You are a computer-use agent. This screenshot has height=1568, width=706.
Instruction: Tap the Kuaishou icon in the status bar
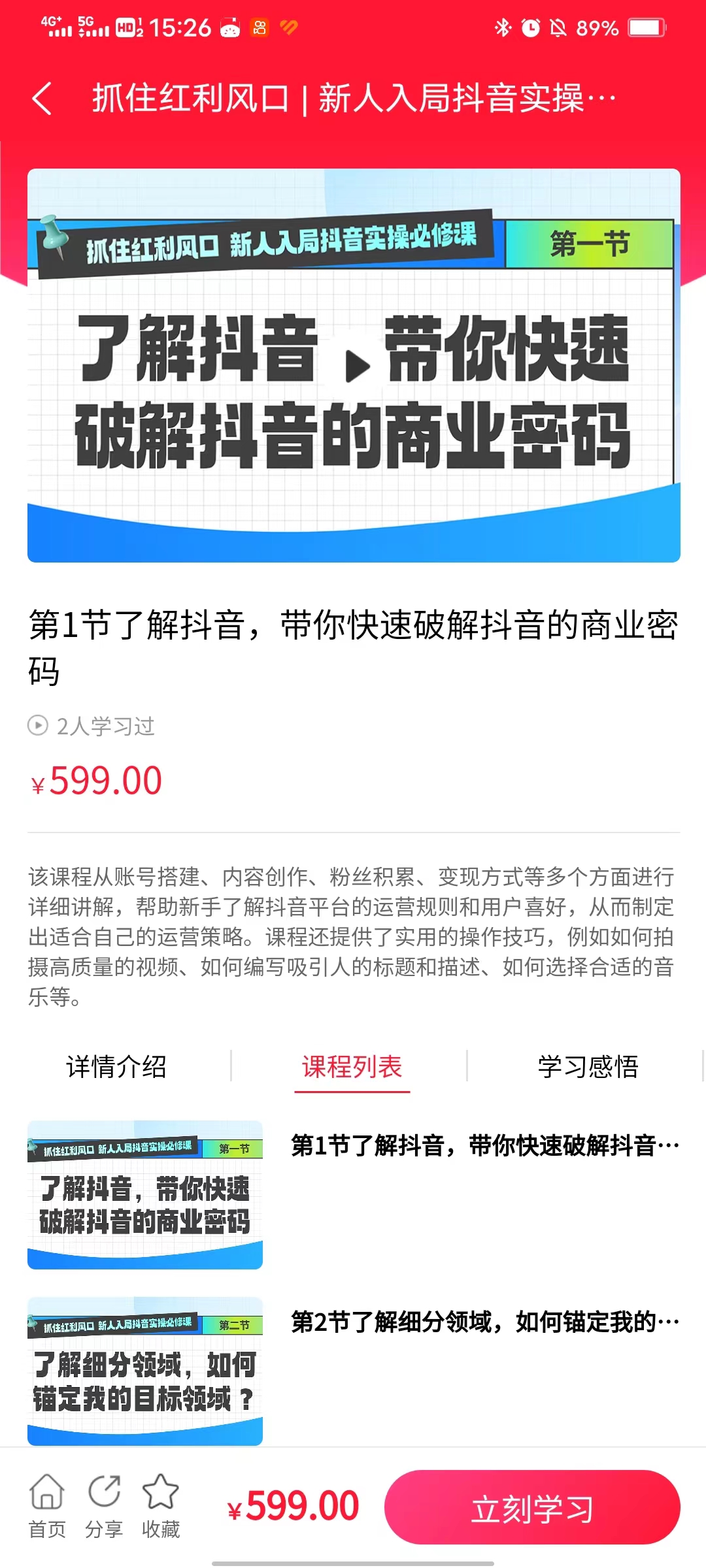click(260, 27)
